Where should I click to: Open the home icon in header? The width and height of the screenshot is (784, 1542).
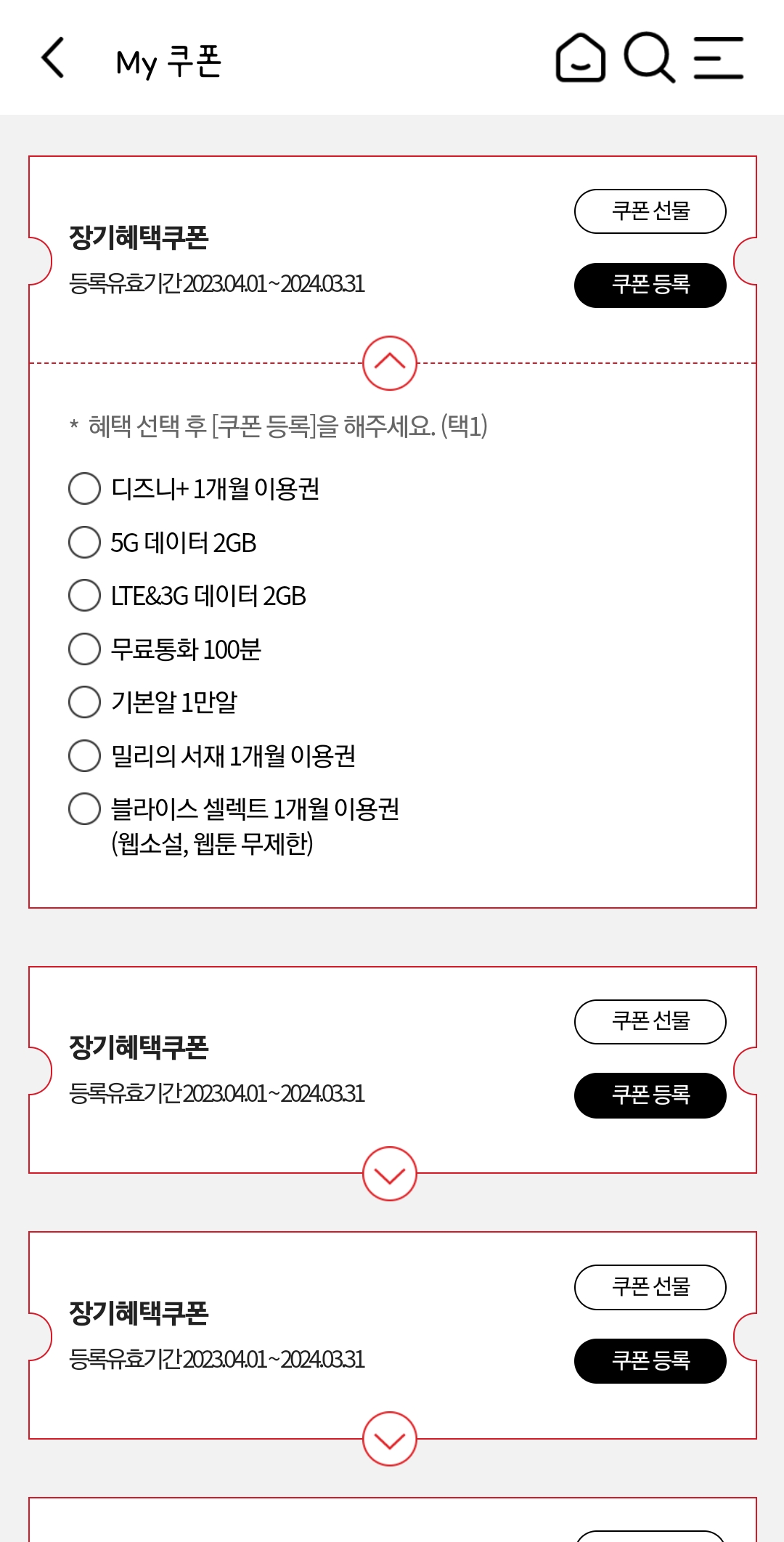(x=580, y=58)
